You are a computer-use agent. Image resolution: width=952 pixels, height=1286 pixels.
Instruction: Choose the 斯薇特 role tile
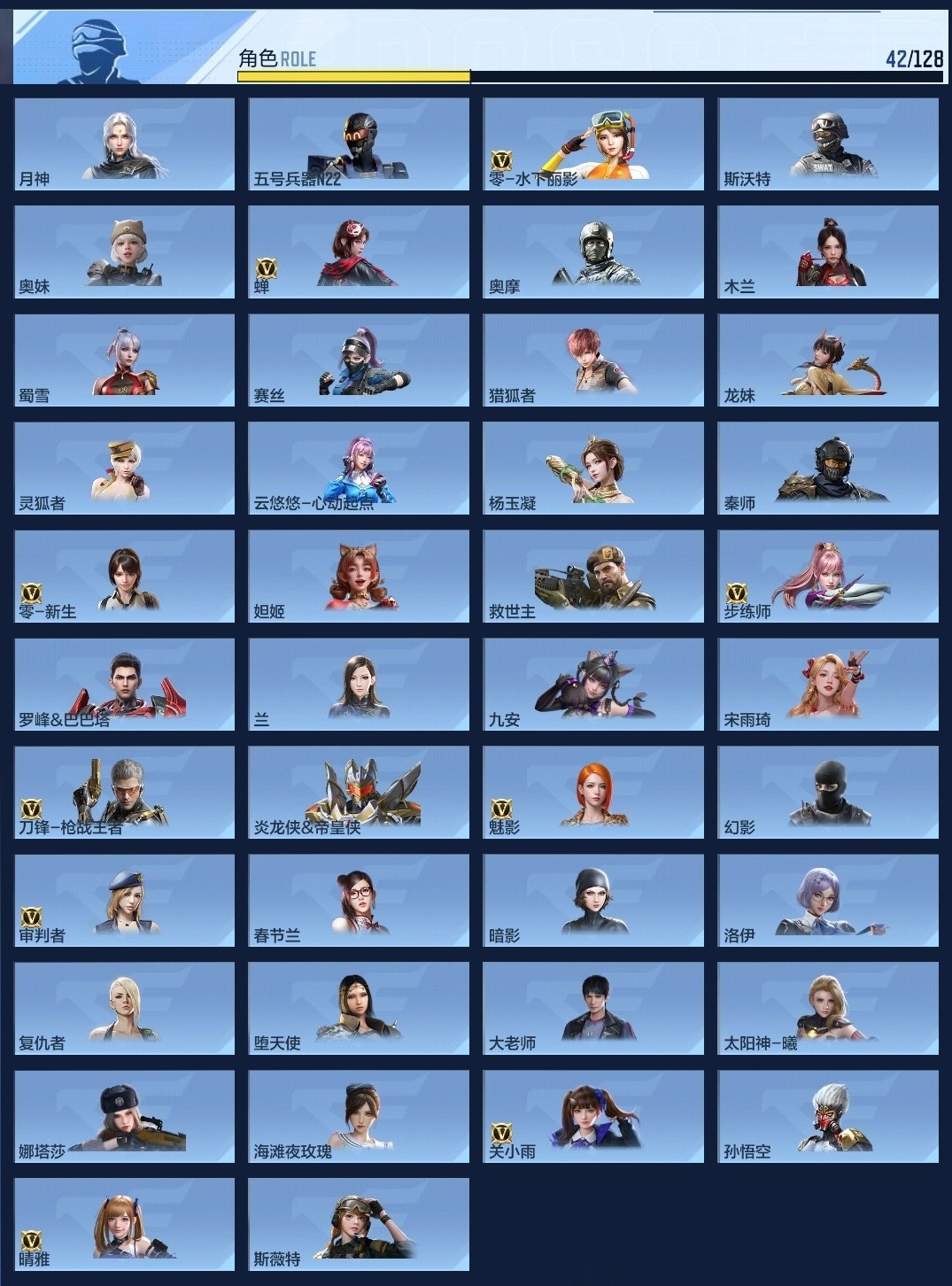359,1224
